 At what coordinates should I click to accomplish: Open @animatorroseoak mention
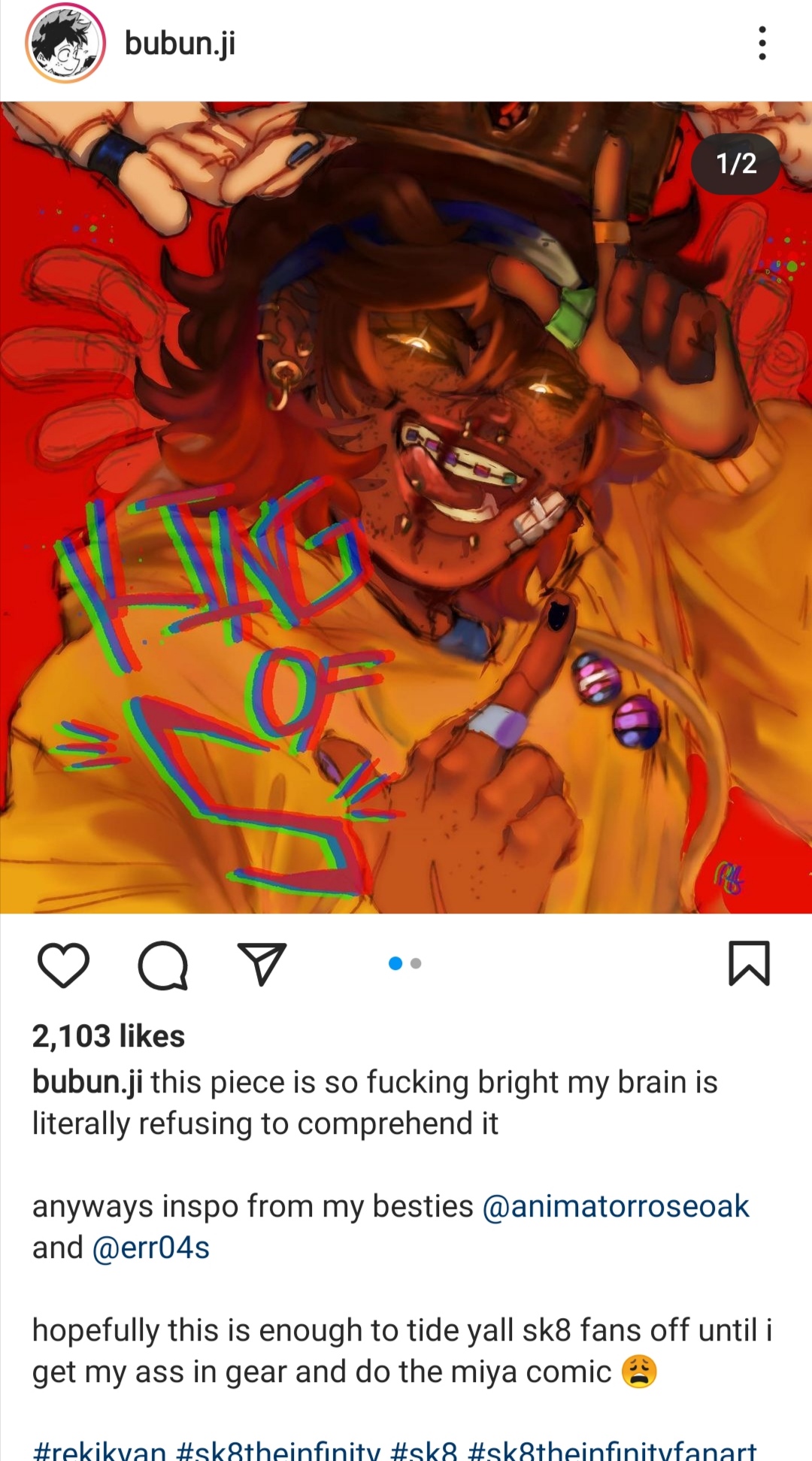pyautogui.click(x=615, y=1206)
